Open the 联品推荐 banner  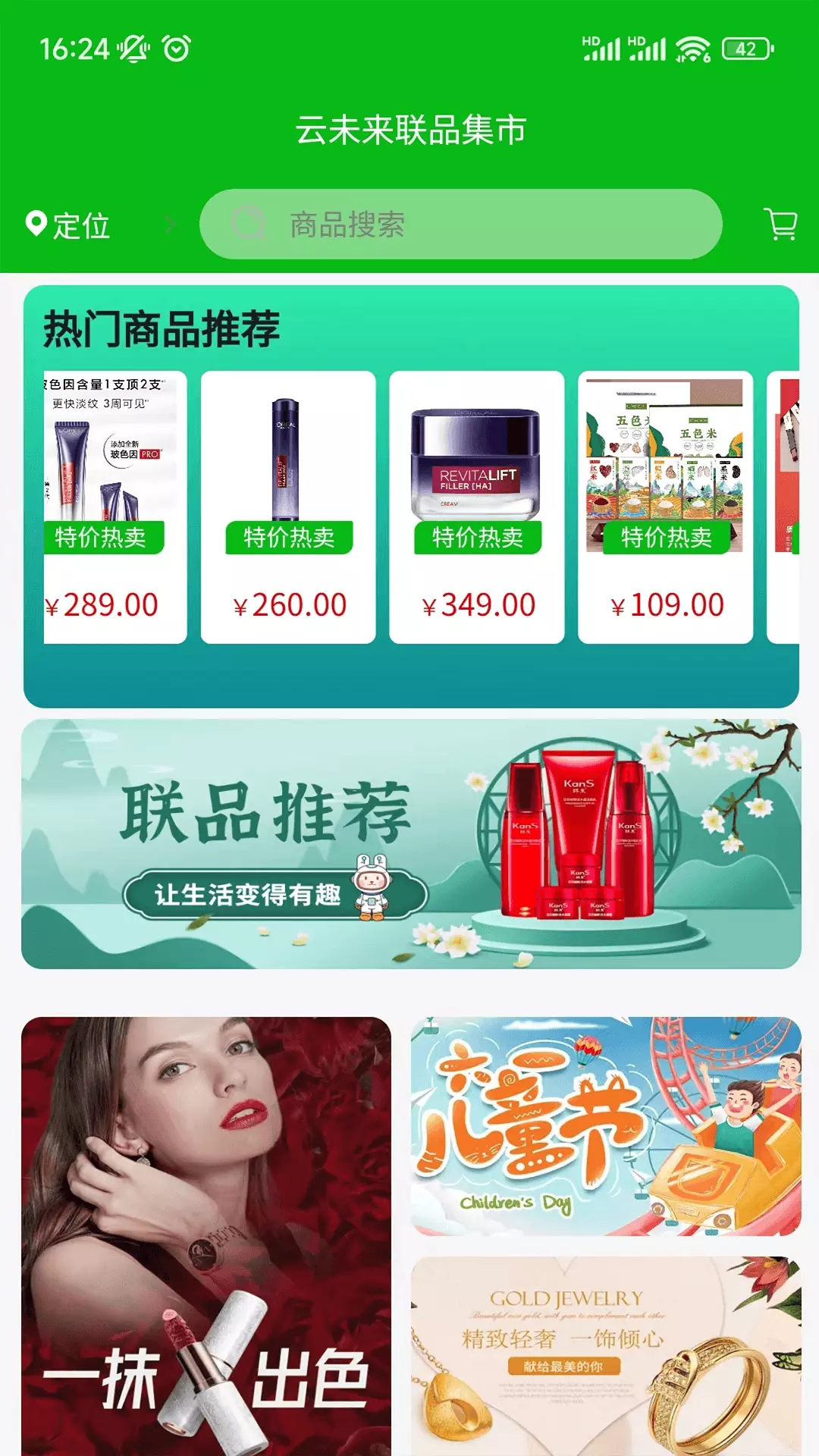point(411,844)
